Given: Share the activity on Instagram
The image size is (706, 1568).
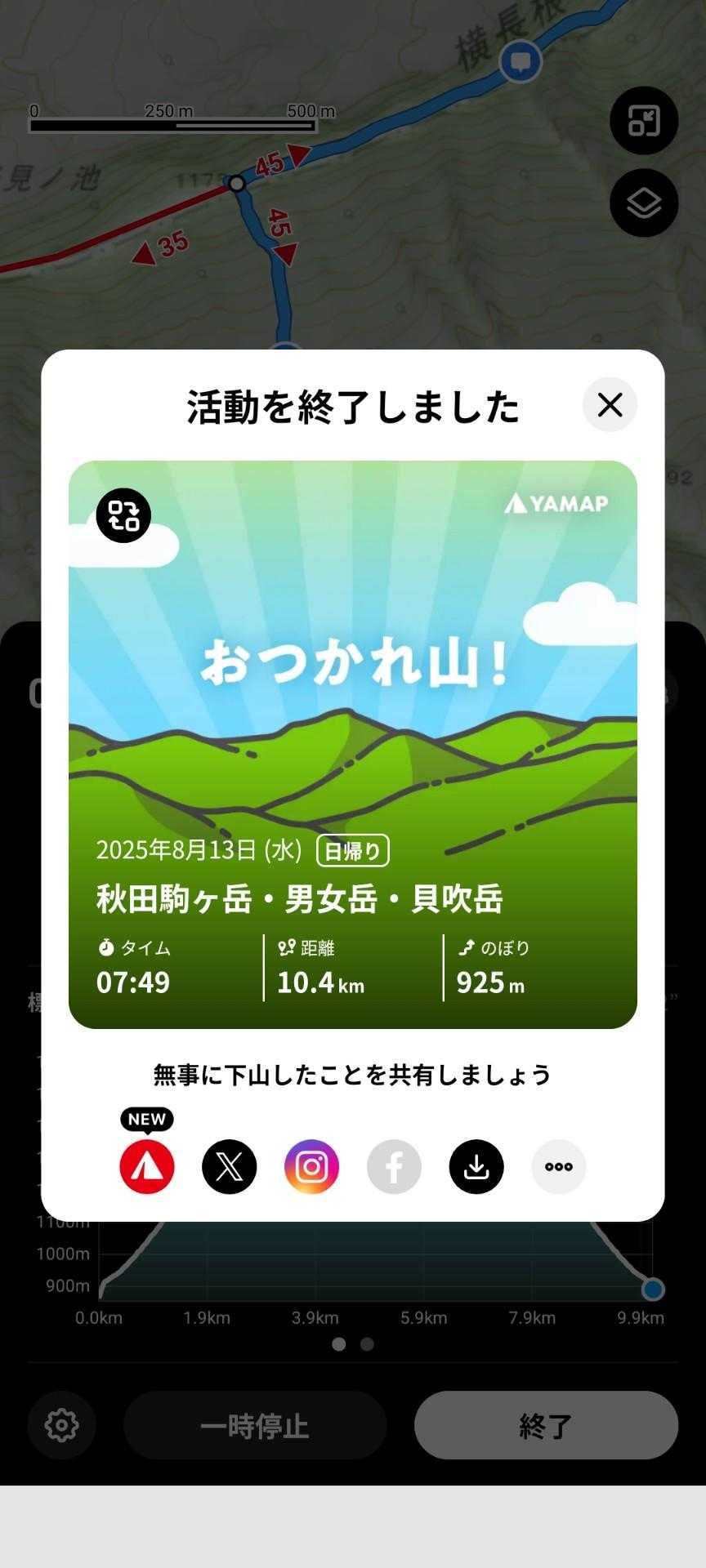Looking at the screenshot, I should [x=311, y=1166].
